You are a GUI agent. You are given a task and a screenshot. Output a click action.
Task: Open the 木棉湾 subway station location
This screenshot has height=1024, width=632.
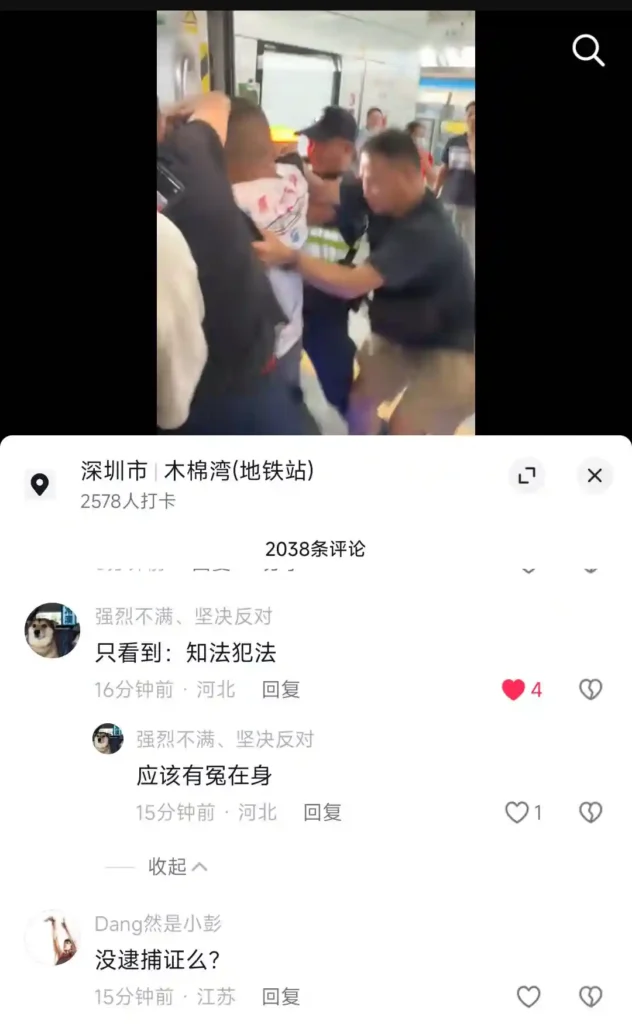coord(197,471)
